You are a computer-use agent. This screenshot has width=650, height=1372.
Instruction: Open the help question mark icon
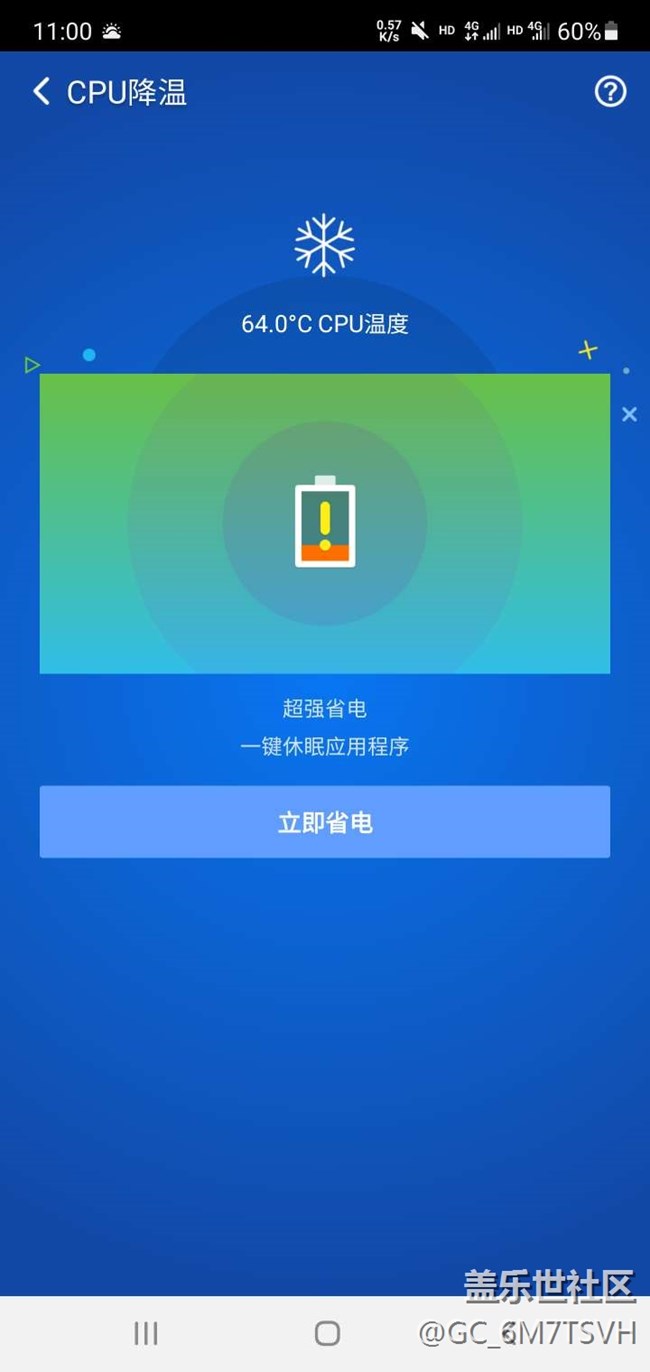(610, 92)
